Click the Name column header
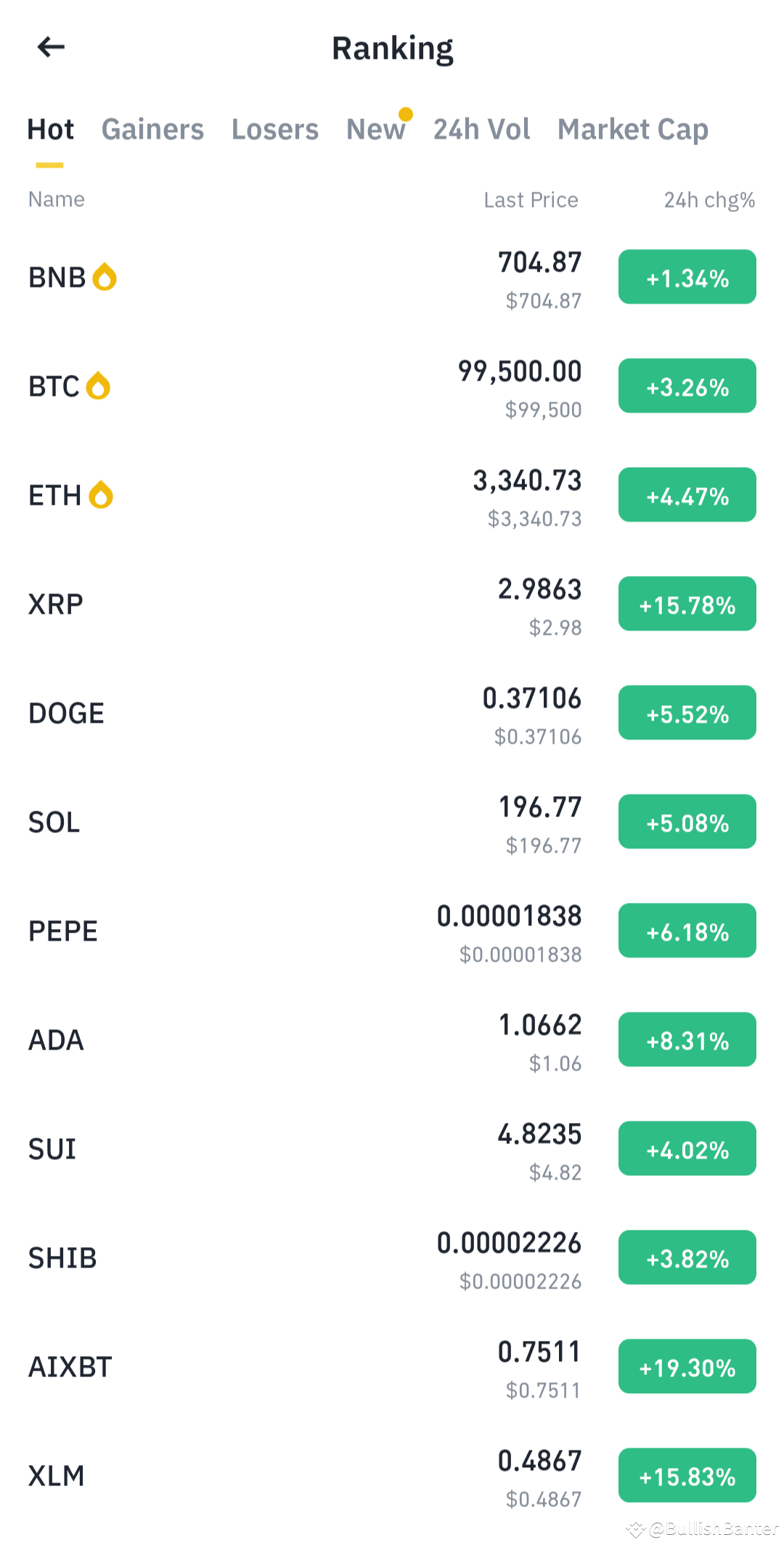The image size is (784, 1545). [x=55, y=199]
